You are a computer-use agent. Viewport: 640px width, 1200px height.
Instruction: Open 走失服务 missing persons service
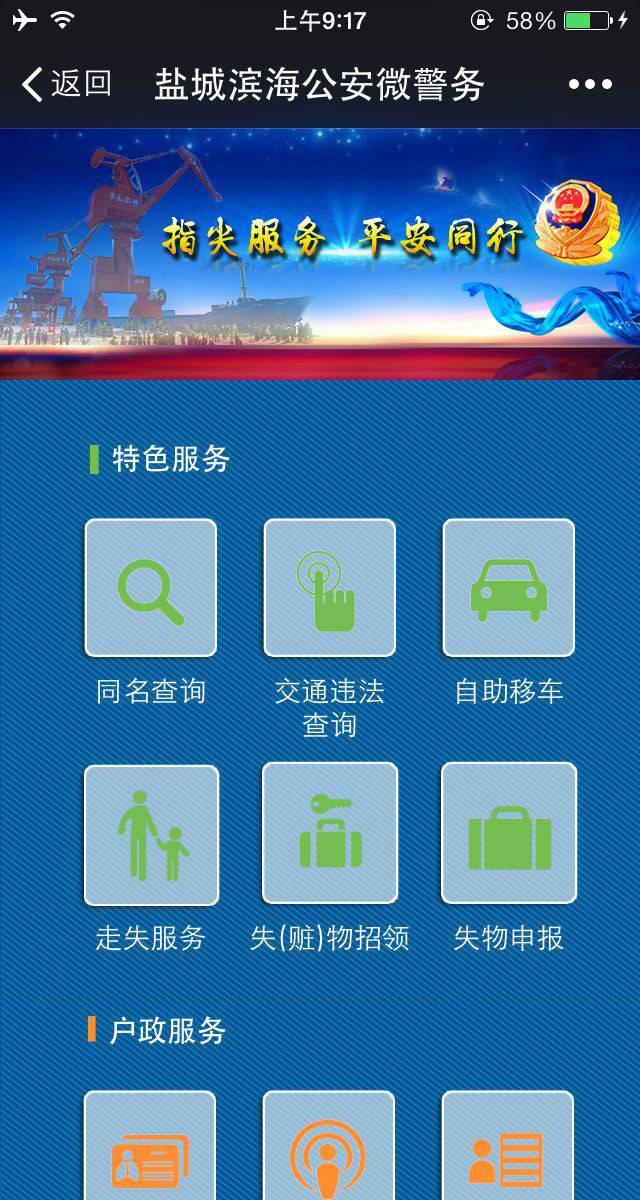(151, 835)
